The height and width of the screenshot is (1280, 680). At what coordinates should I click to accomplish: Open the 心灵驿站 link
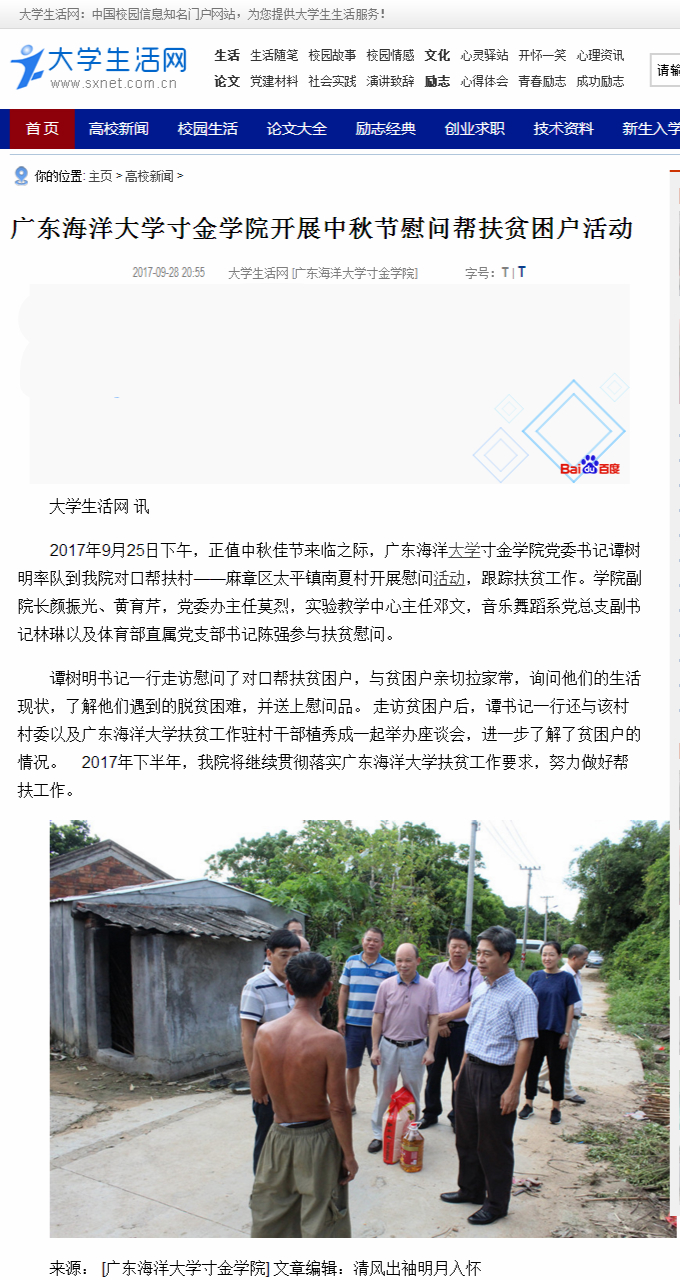tap(484, 56)
